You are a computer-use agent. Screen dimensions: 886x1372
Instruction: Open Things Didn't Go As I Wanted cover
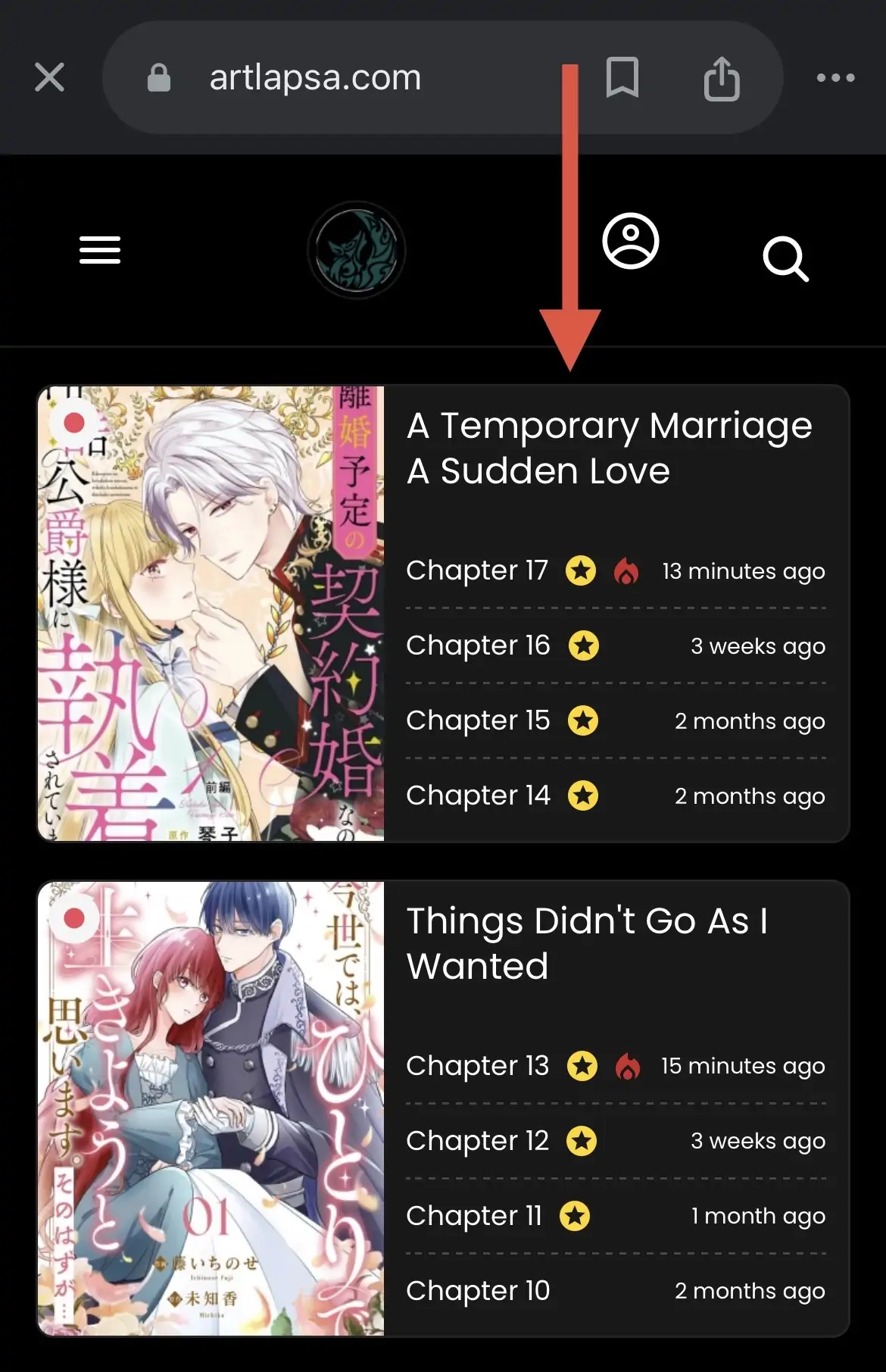[211, 1108]
